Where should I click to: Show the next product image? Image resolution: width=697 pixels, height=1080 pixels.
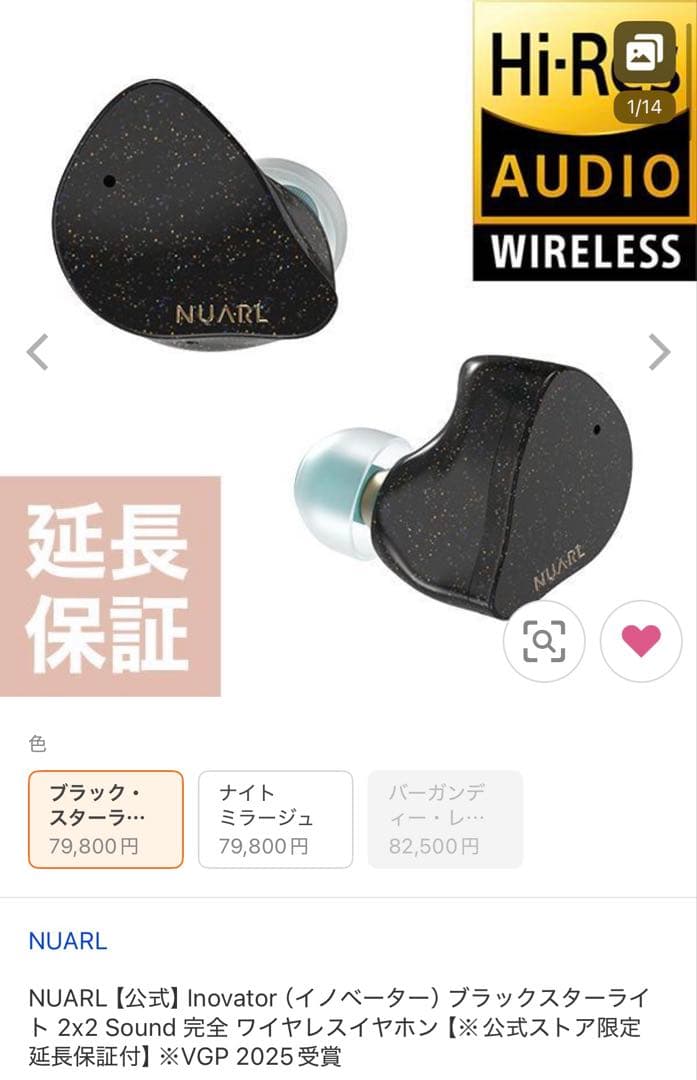(x=659, y=352)
